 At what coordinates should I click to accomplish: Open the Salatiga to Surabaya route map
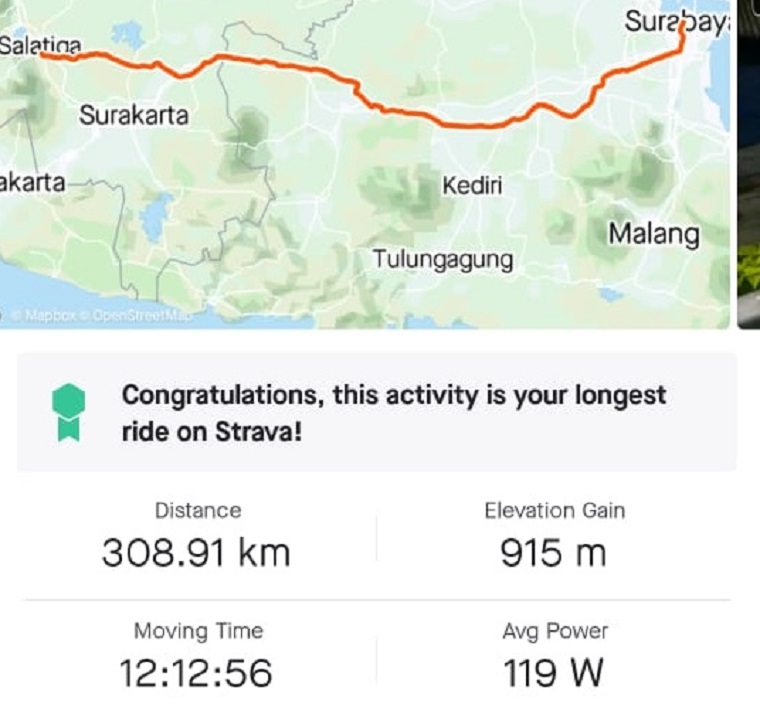[x=365, y=165]
